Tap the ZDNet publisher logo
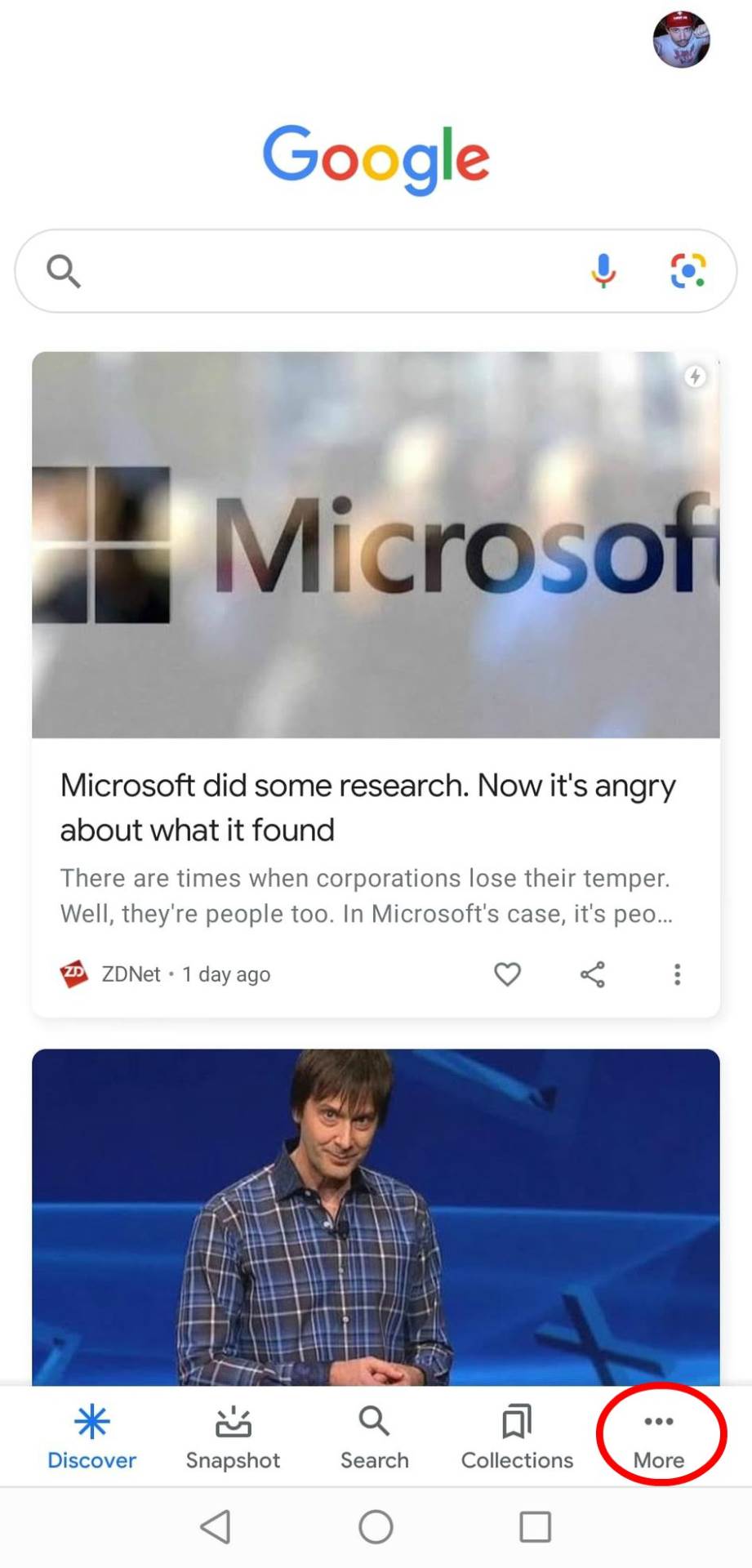This screenshot has height=1568, width=752. click(74, 973)
